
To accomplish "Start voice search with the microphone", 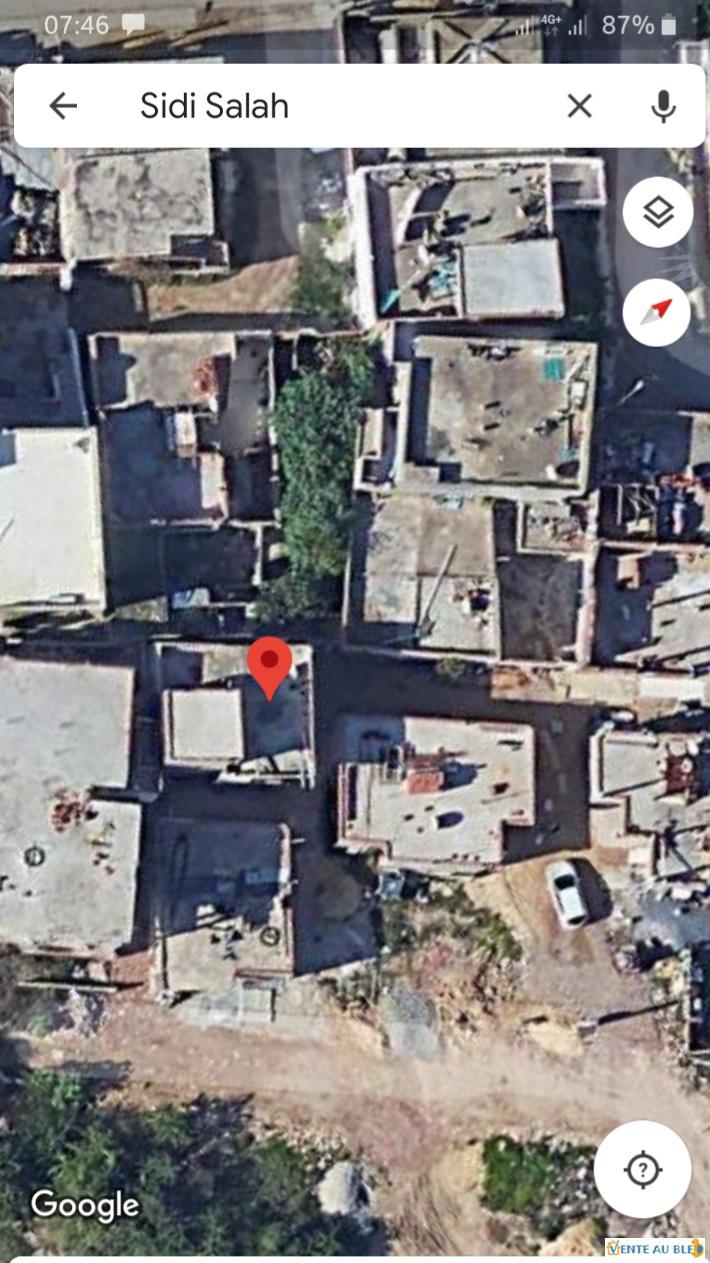I will (663, 106).
